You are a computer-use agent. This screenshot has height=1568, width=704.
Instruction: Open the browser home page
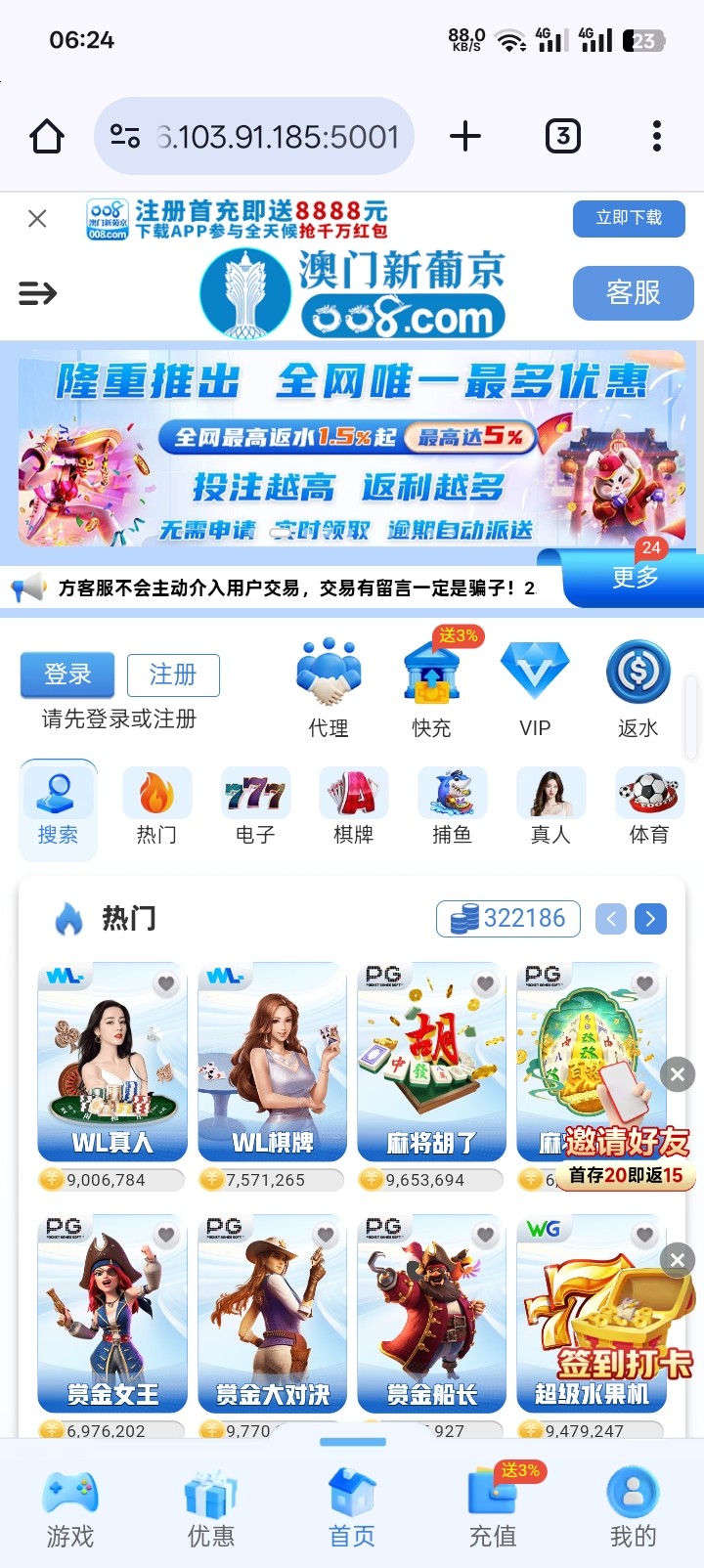pos(47,136)
